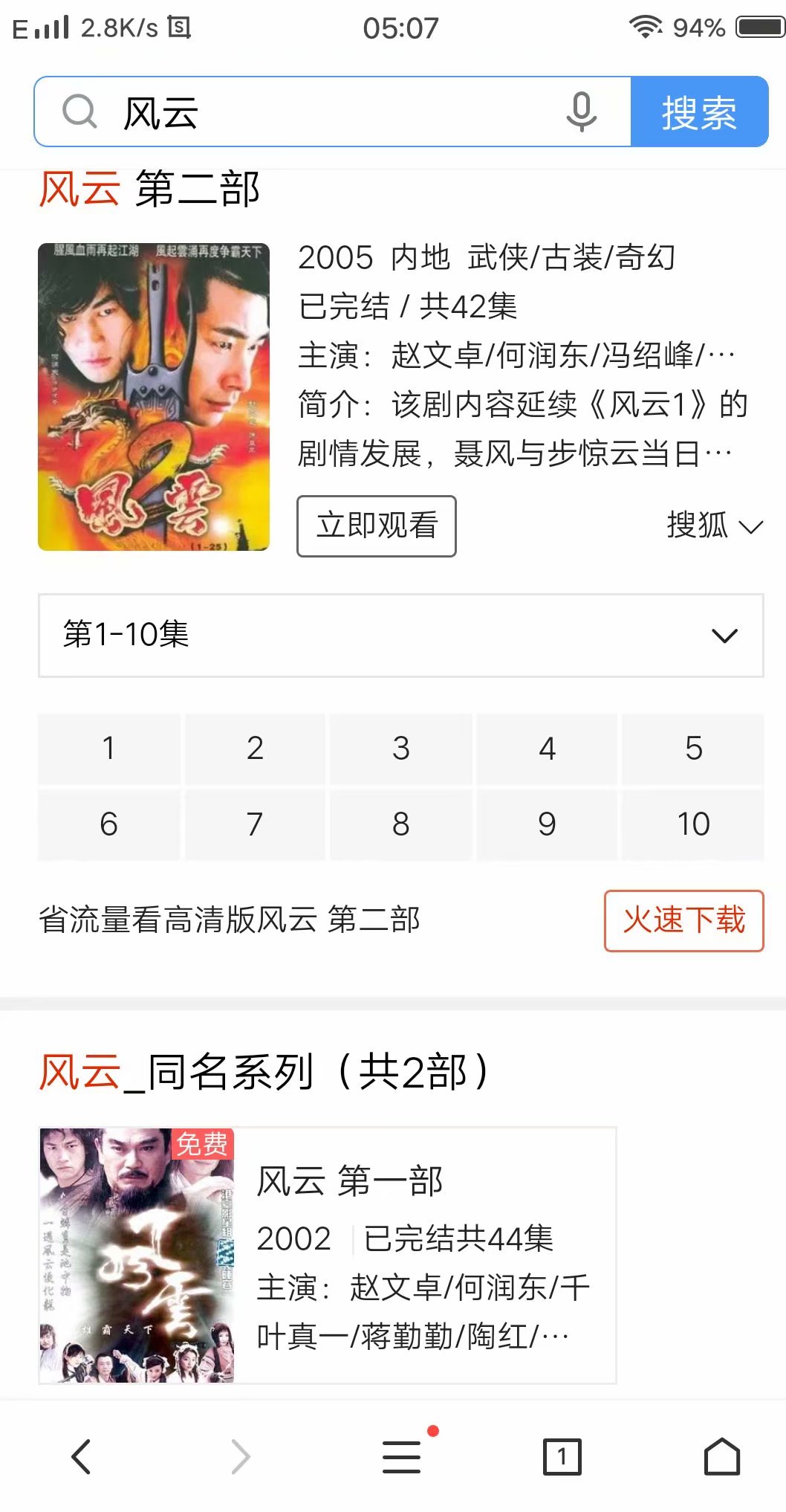Start voice search with the microphone icon
Image resolution: width=786 pixels, height=1512 pixels.
[581, 112]
